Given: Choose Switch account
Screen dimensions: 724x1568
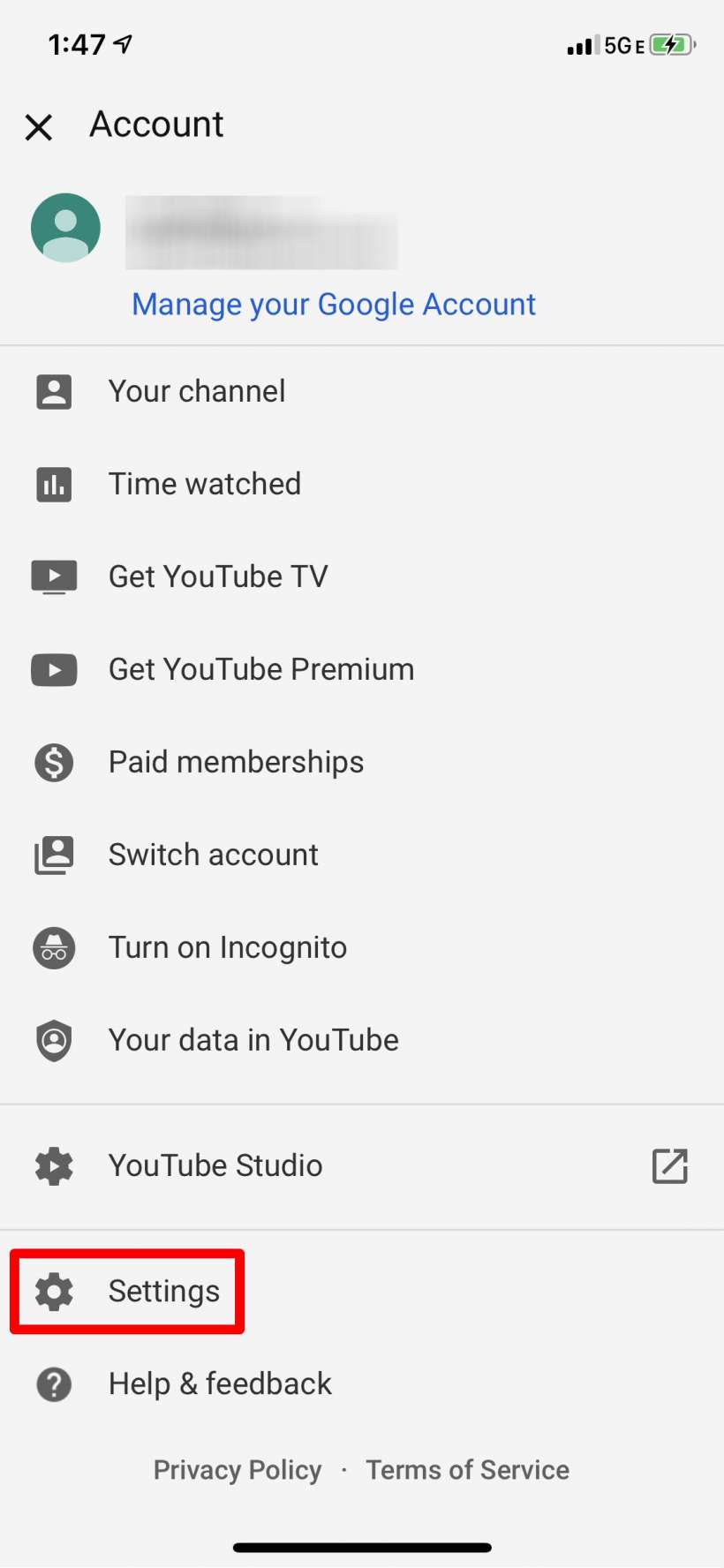Looking at the screenshot, I should 362,855.
